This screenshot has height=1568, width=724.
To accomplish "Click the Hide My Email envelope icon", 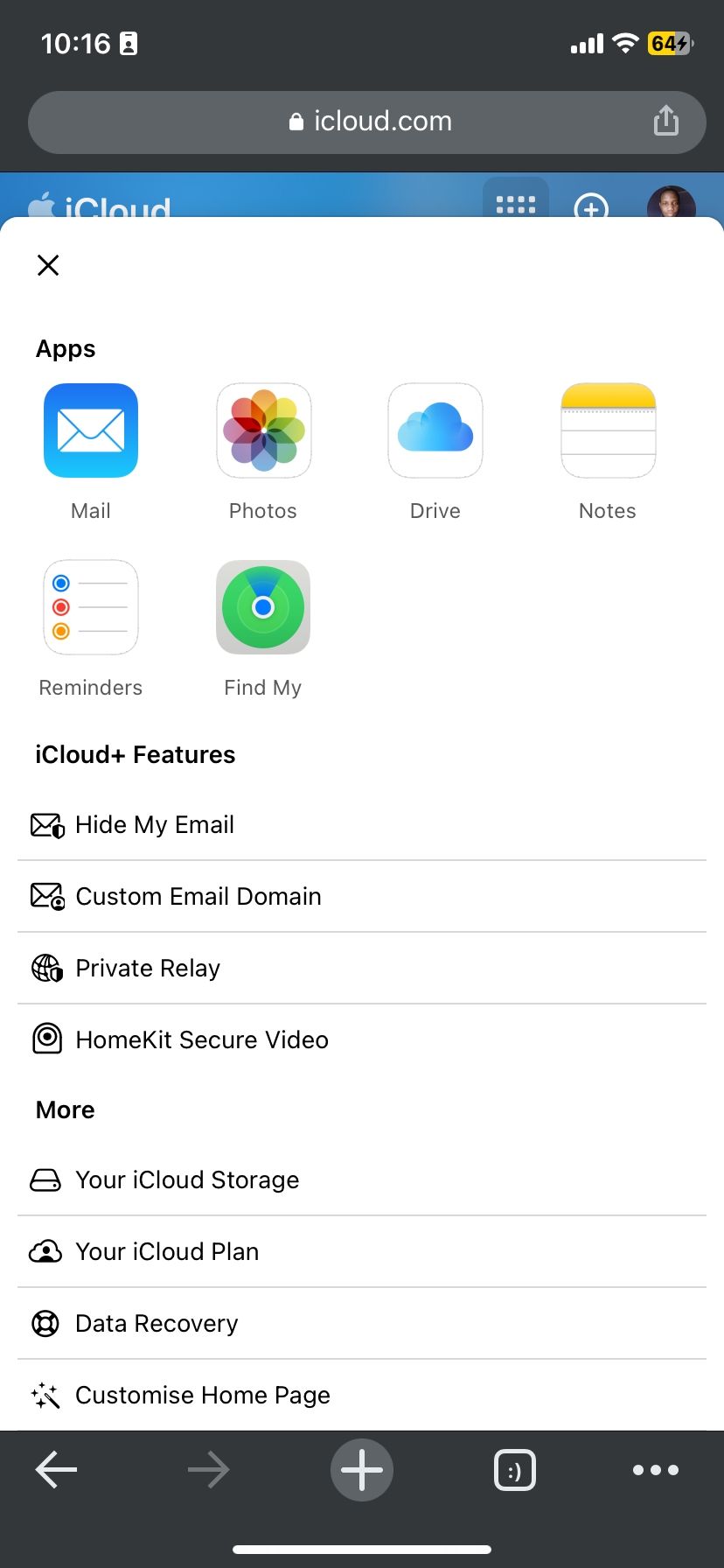I will [46, 823].
